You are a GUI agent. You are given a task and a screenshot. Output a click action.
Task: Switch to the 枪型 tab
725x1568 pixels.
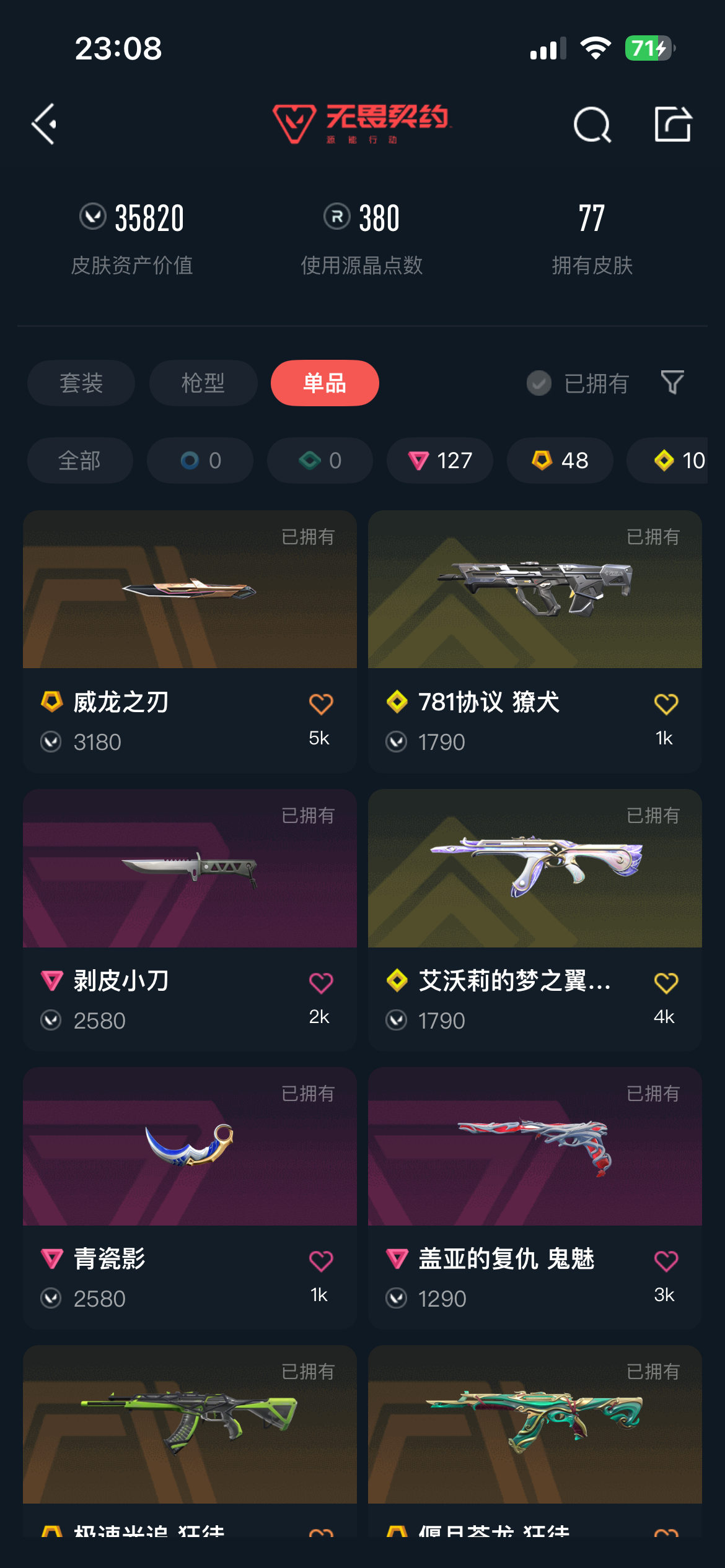tap(203, 383)
